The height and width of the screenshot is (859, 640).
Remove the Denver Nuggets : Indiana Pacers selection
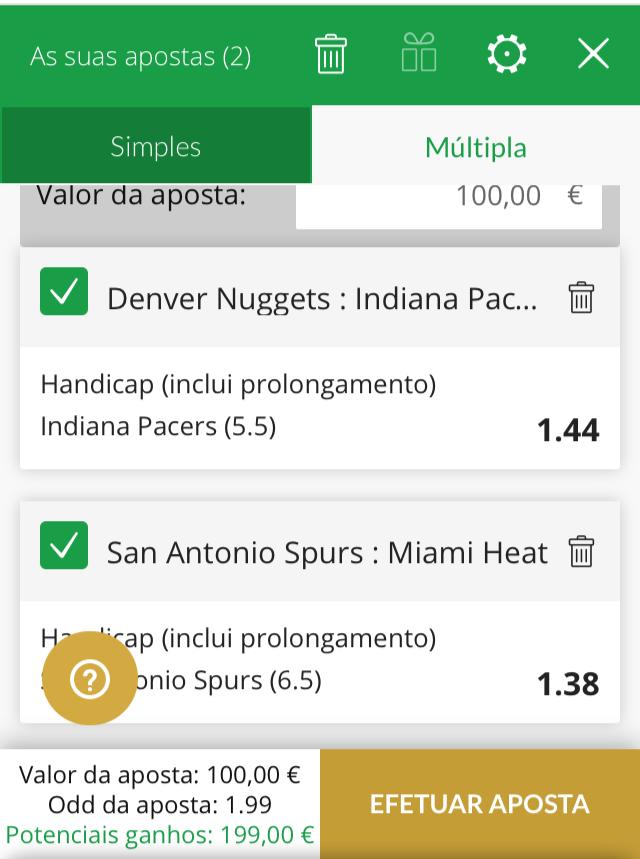581,298
